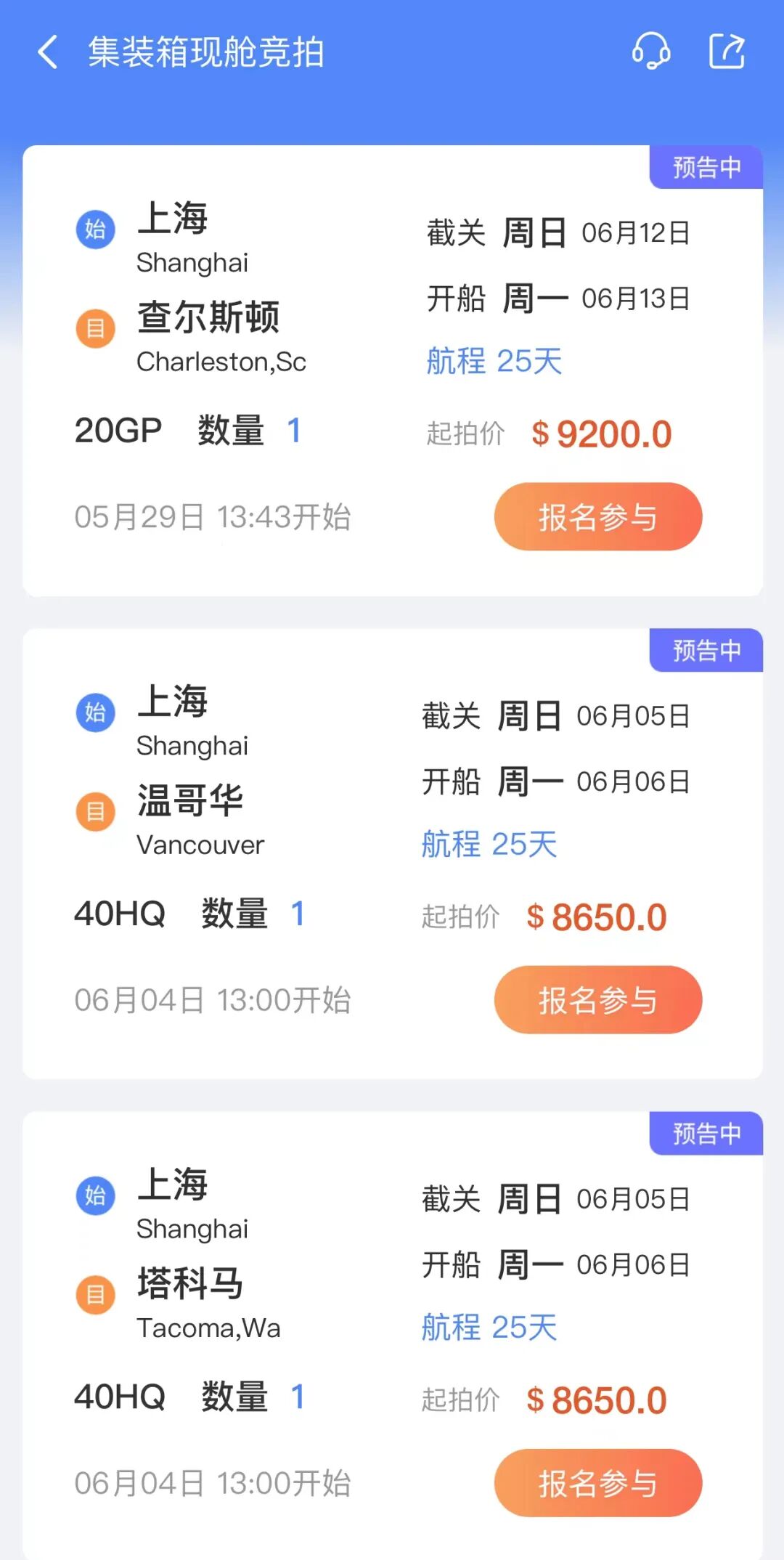The image size is (784, 1560).
Task: Join the Tacoma auction via 报名参与
Action: coord(597,1482)
